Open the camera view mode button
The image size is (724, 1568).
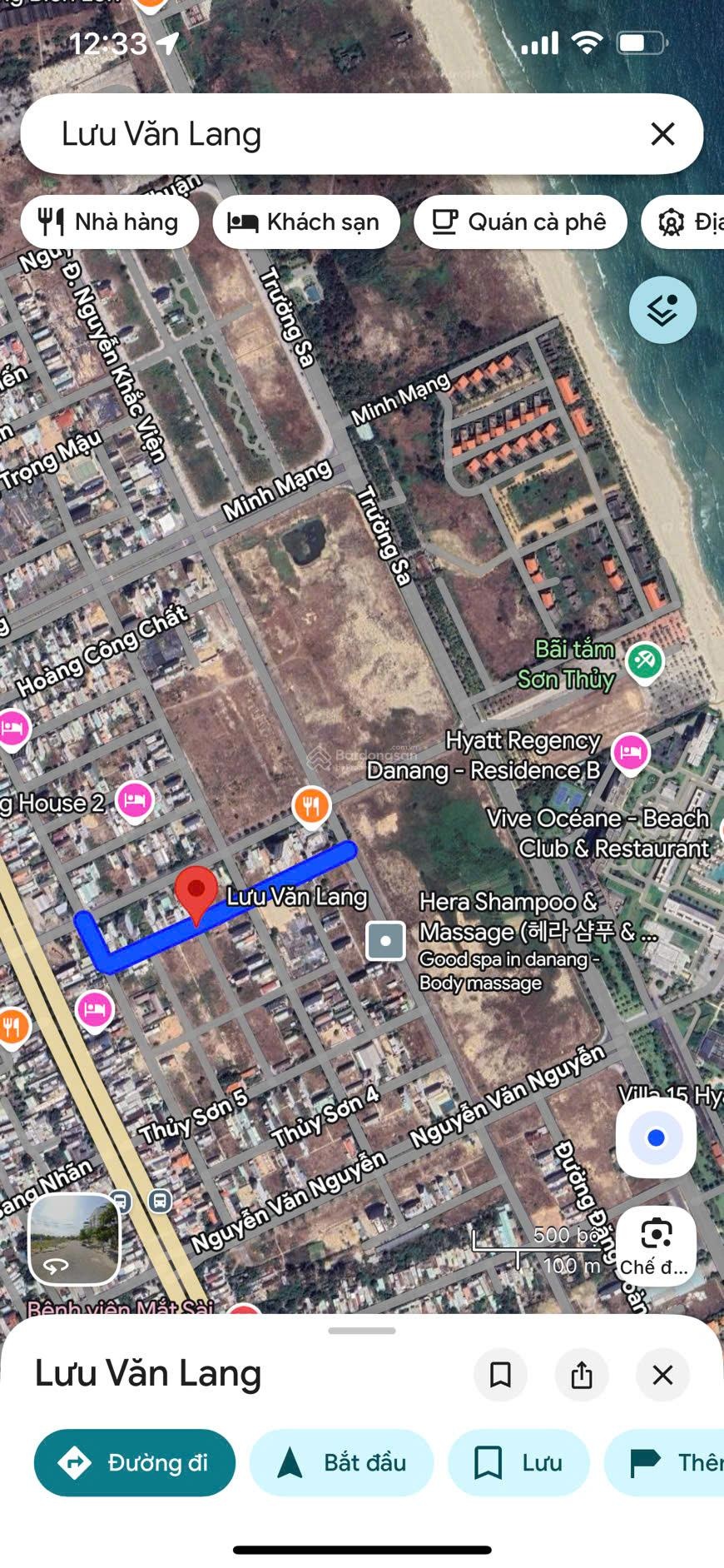pos(656,1246)
